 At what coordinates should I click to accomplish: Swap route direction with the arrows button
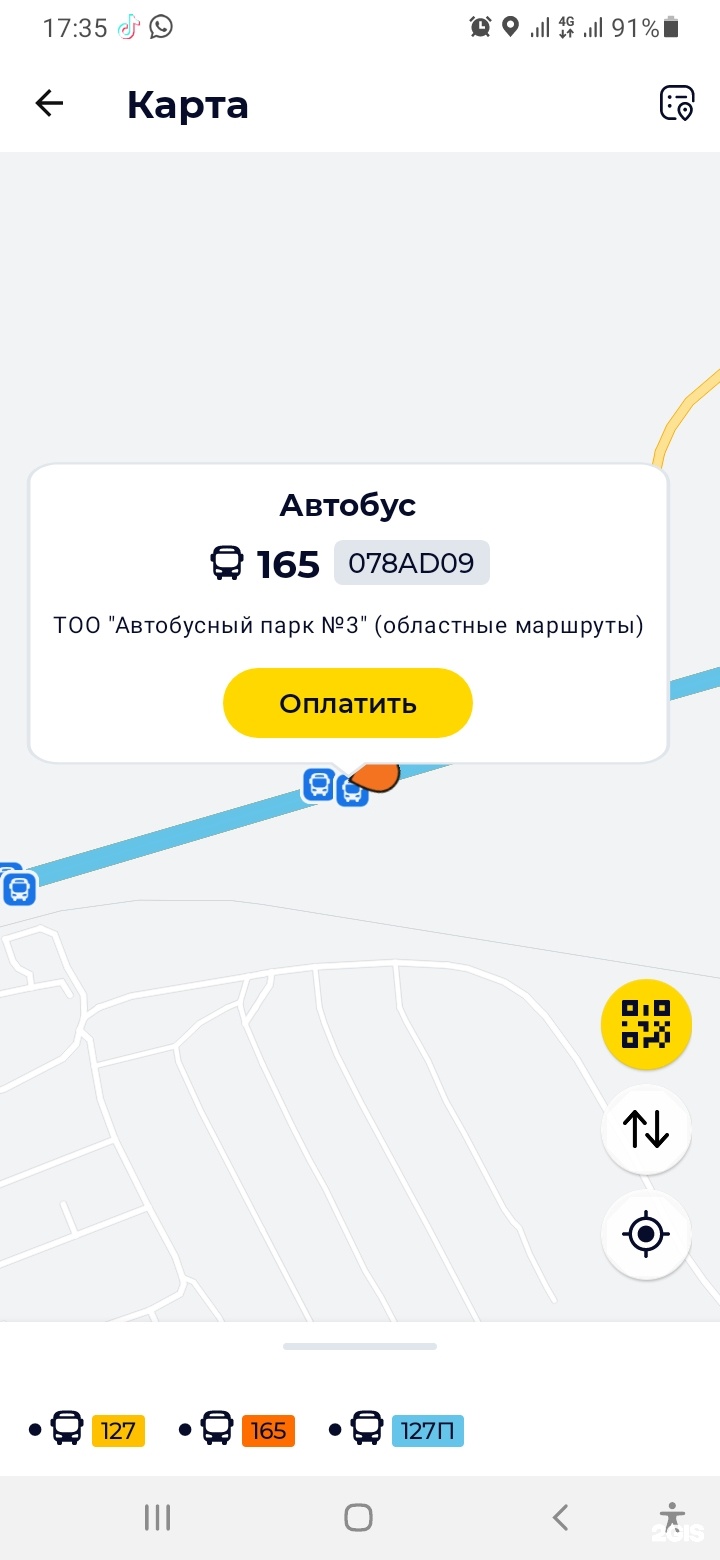[646, 1129]
